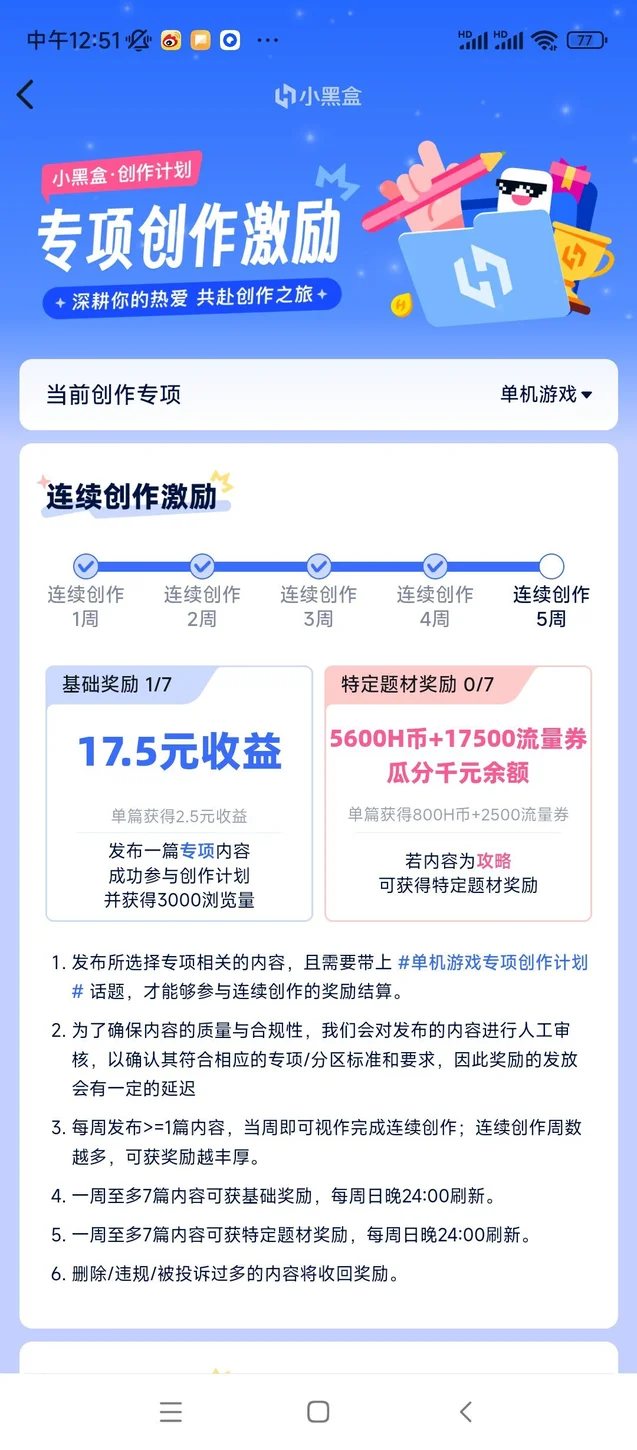The width and height of the screenshot is (637, 1450).
Task: Go to the system home screen
Action: click(x=318, y=1411)
